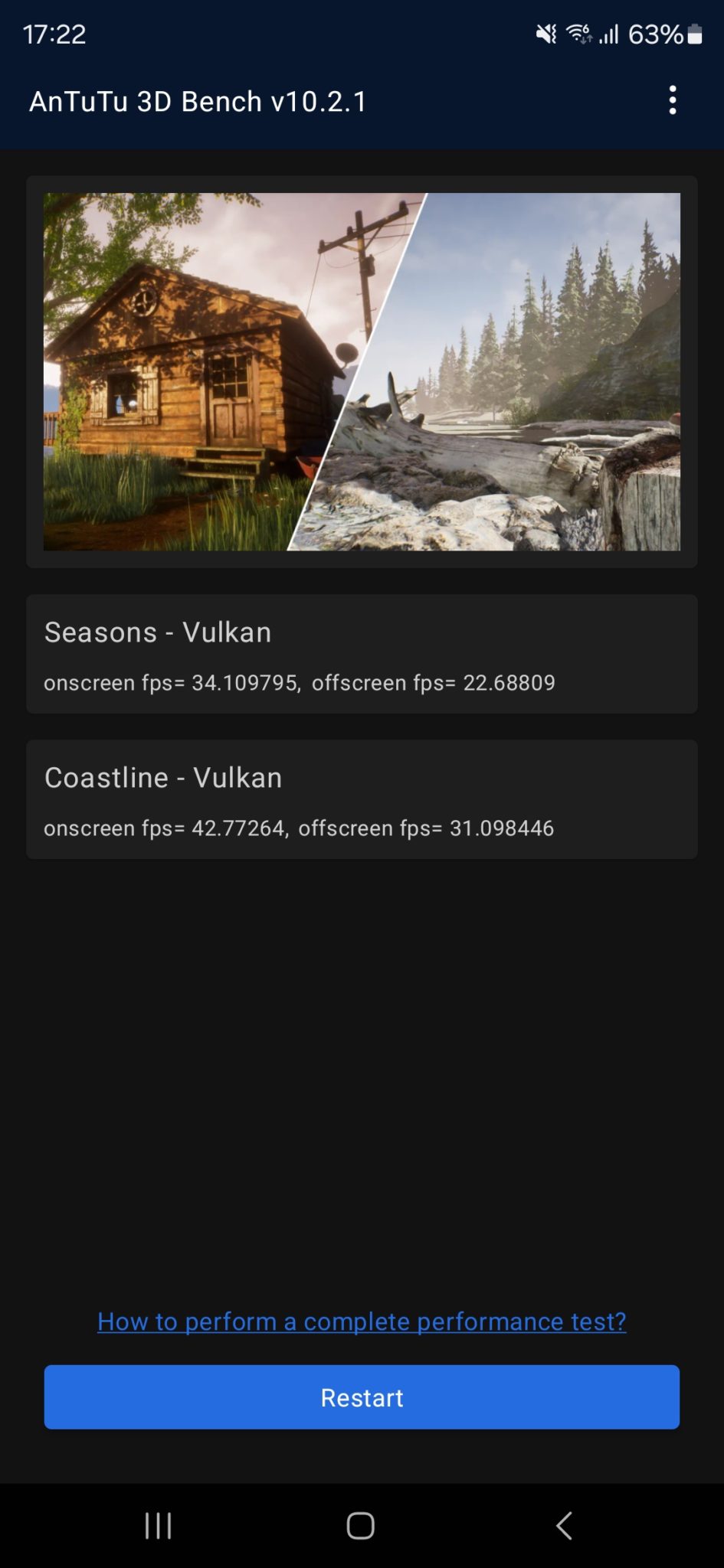Go back using the navigation bar
The width and height of the screenshot is (724, 1568).
click(x=564, y=1525)
